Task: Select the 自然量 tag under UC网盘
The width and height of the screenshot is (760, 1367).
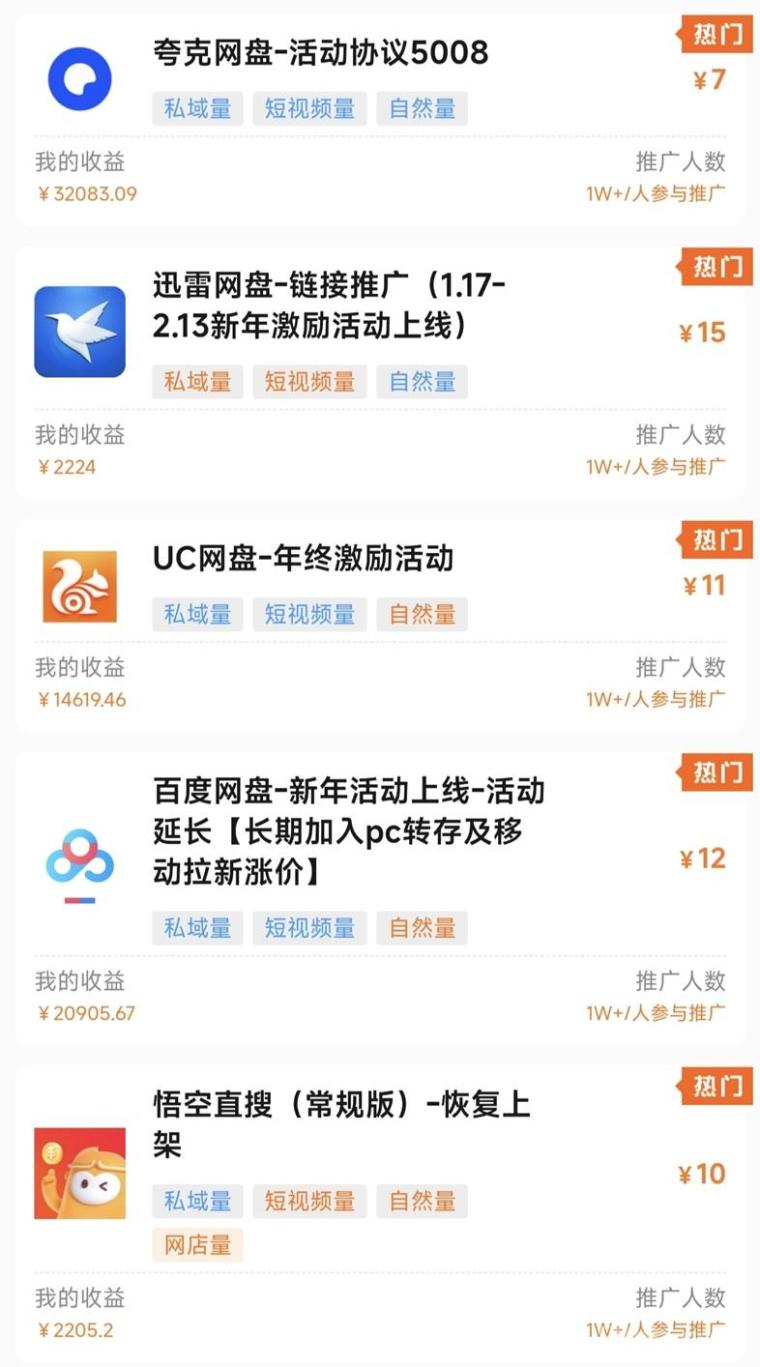Action: click(x=422, y=616)
